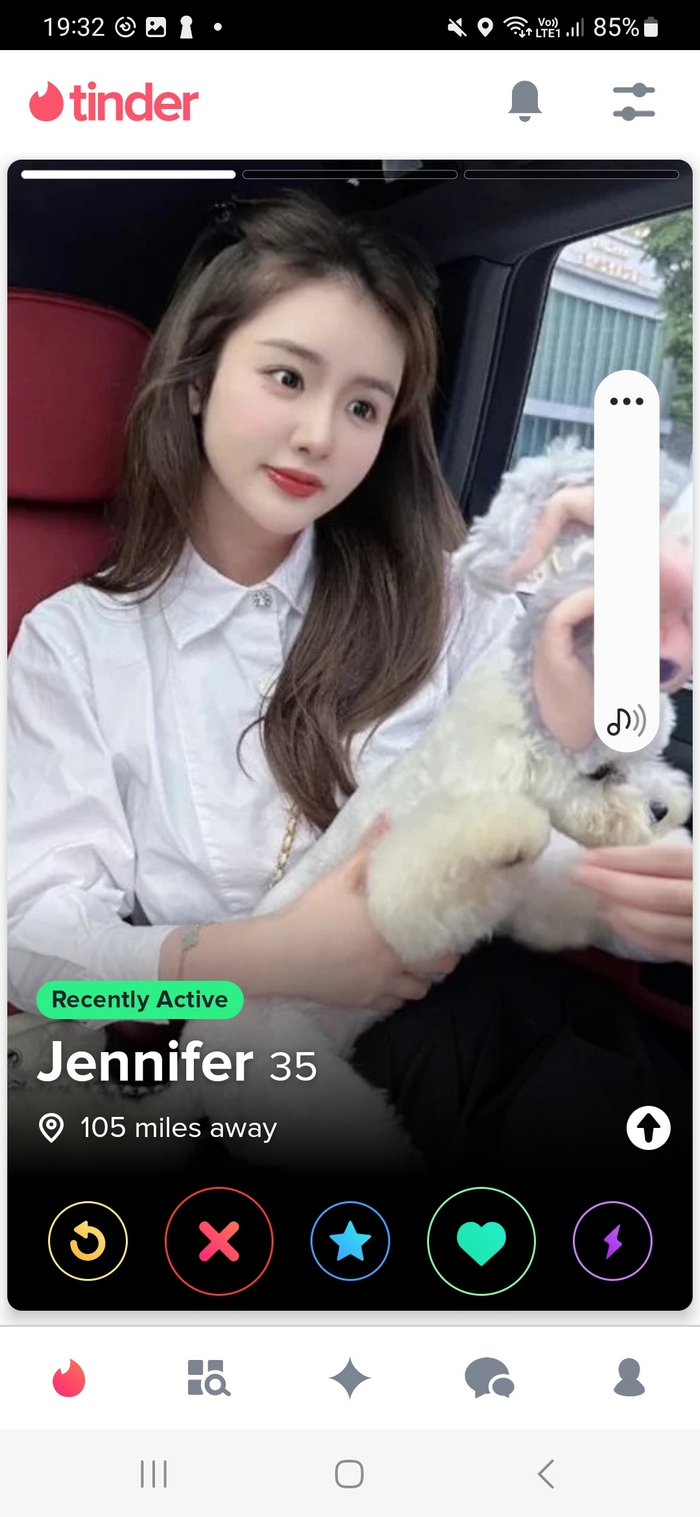Tap the system home button

click(349, 1473)
